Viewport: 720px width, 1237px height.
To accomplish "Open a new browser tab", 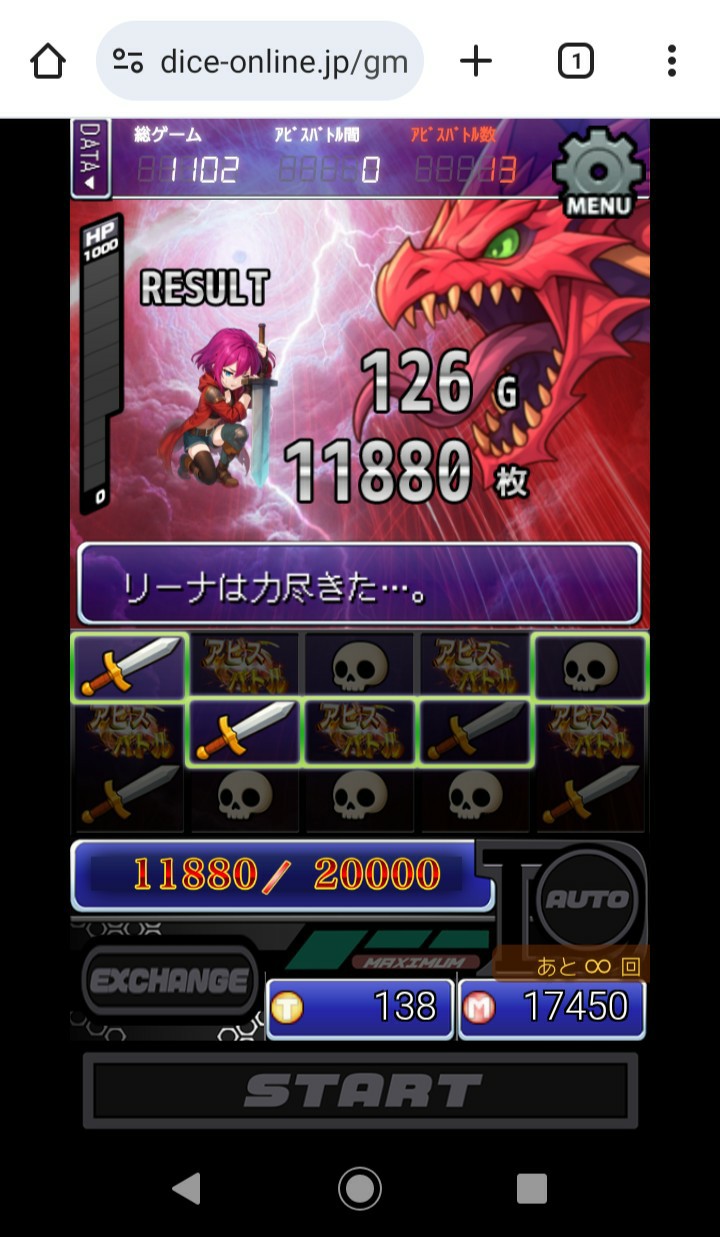I will click(x=476, y=62).
